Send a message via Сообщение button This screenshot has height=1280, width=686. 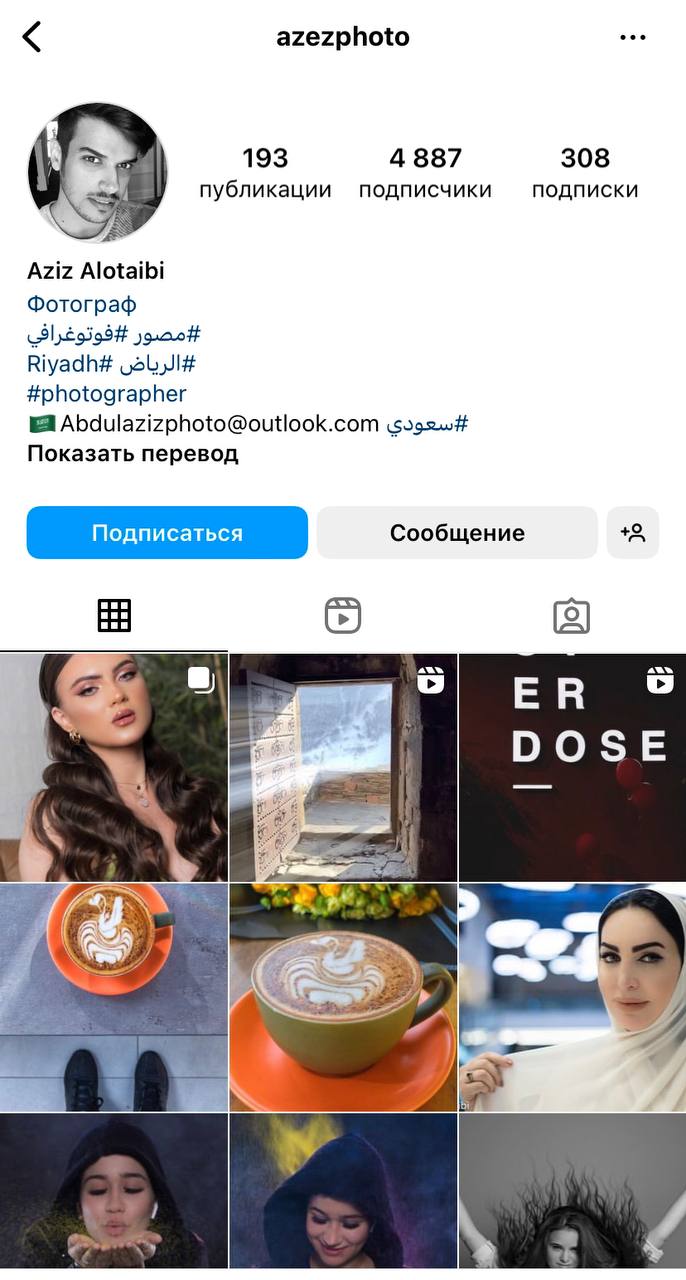[x=457, y=533]
